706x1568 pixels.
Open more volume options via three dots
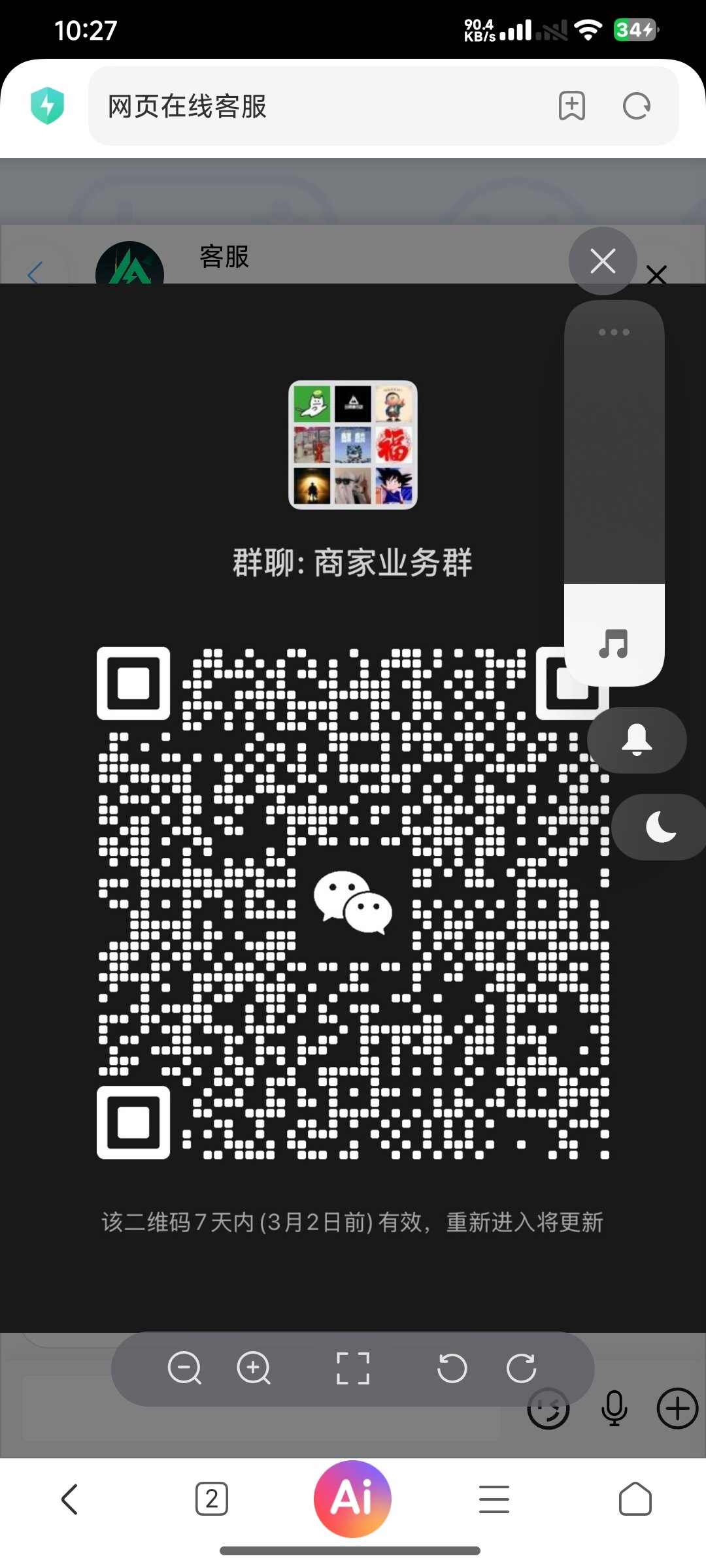[614, 333]
